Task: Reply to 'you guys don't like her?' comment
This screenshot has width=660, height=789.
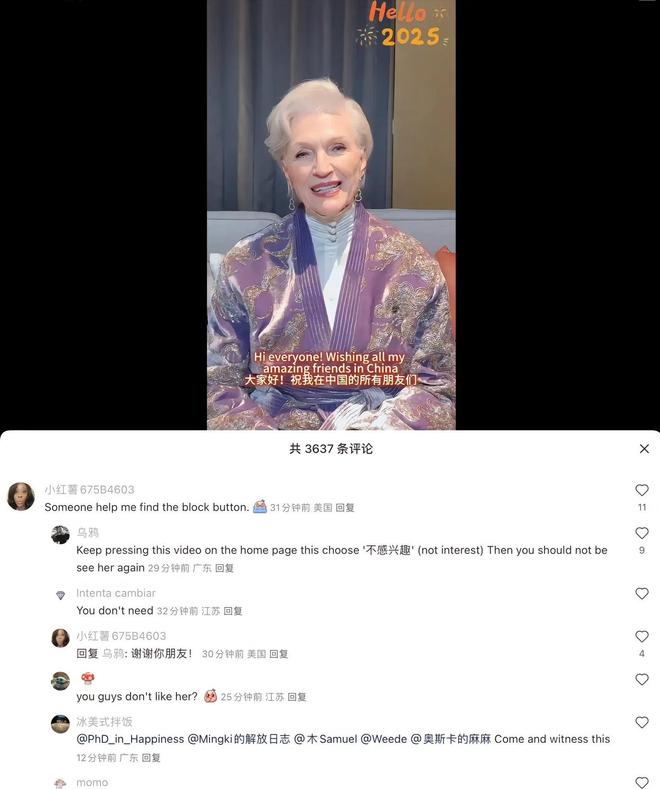Action: (x=297, y=697)
